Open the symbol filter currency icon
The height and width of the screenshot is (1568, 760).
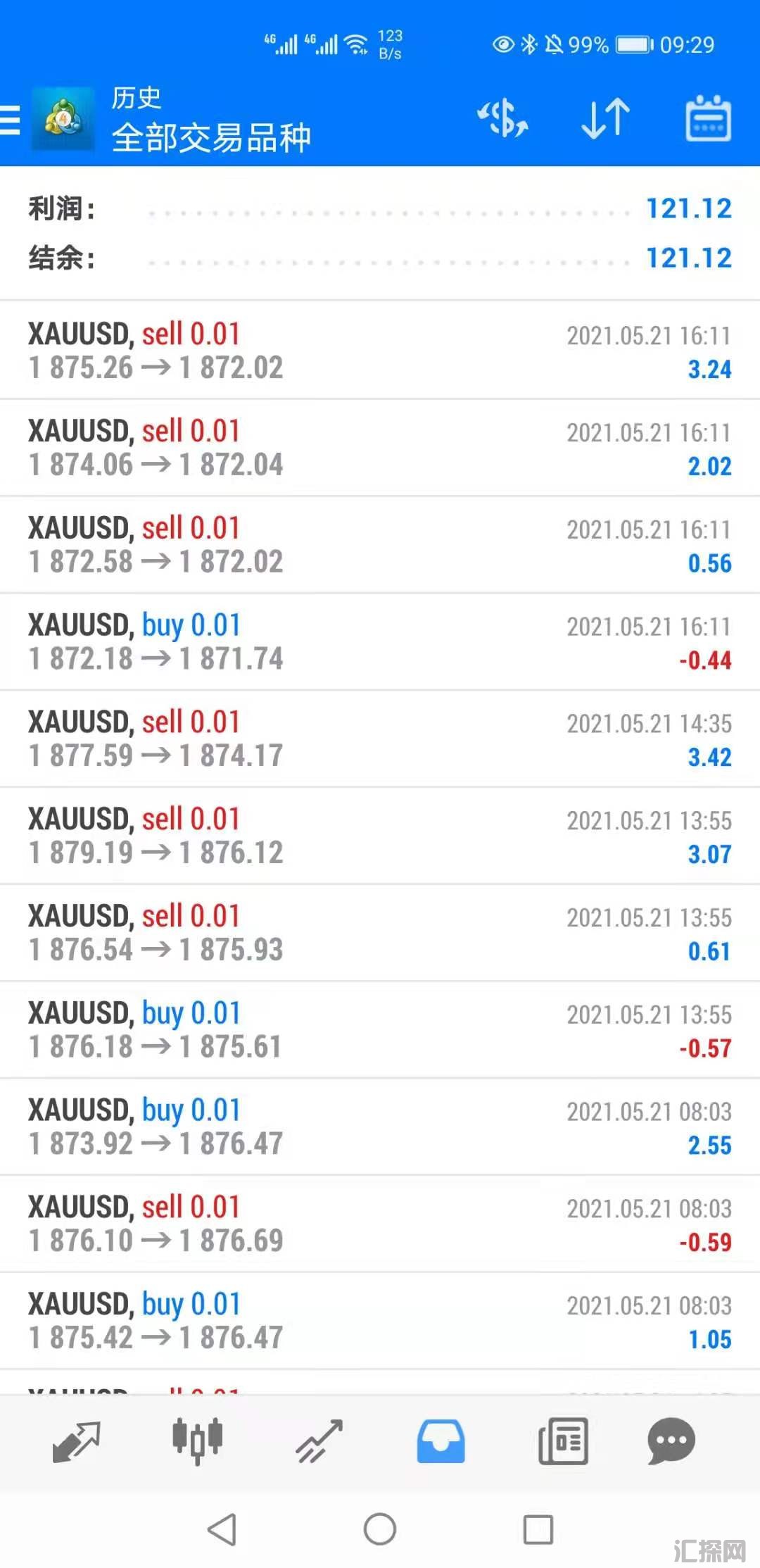[502, 118]
